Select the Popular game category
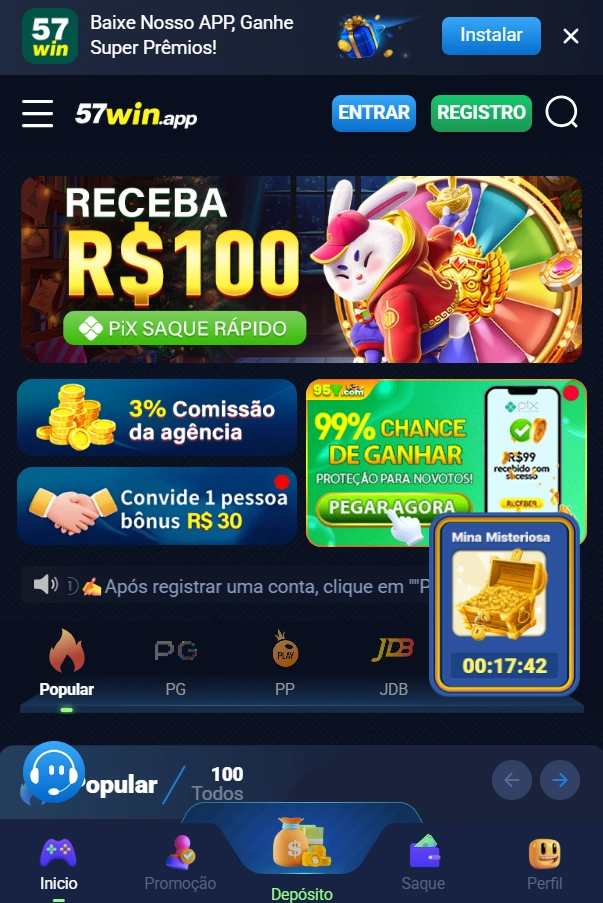603x903 pixels. tap(67, 662)
